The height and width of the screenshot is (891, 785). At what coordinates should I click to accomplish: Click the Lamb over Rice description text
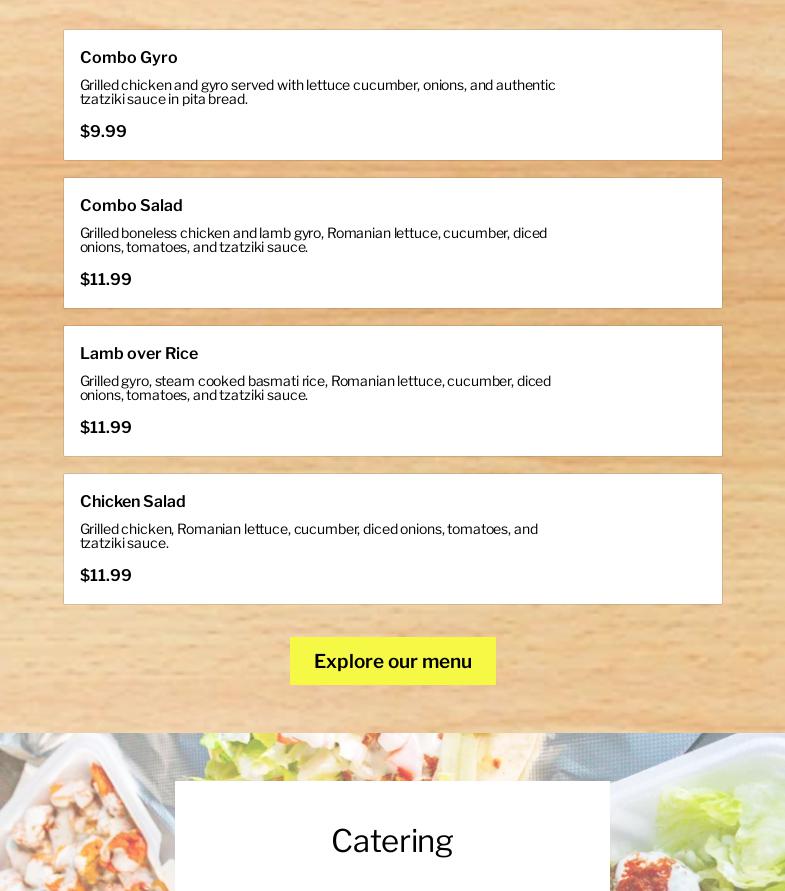point(316,388)
